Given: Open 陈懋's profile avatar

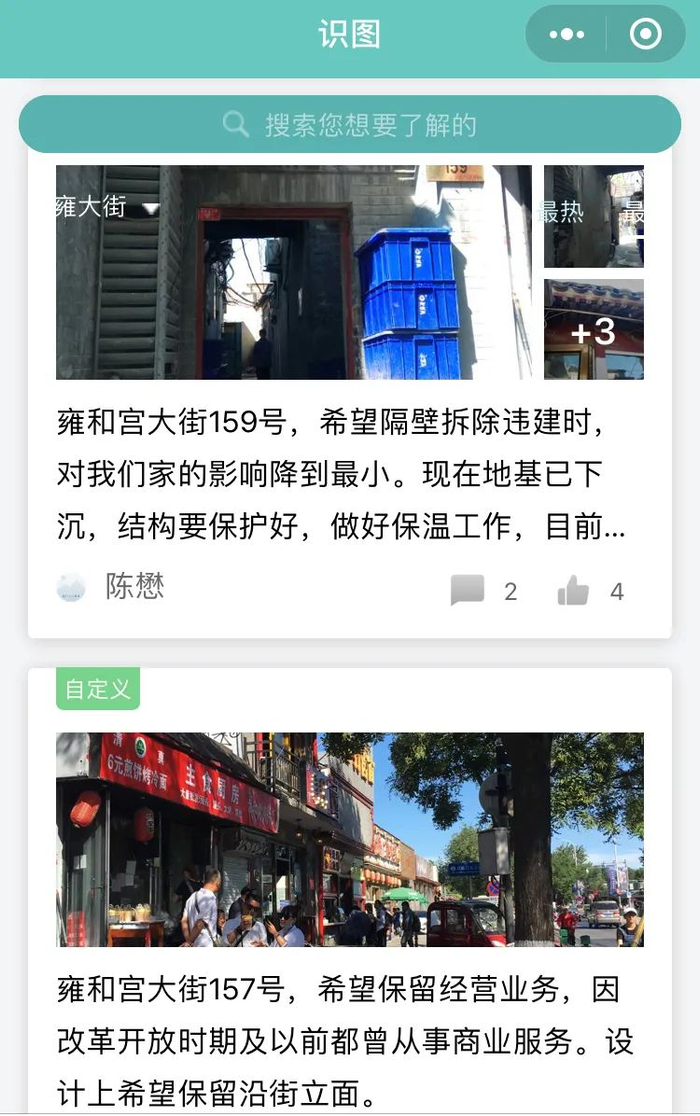Looking at the screenshot, I should click(71, 588).
